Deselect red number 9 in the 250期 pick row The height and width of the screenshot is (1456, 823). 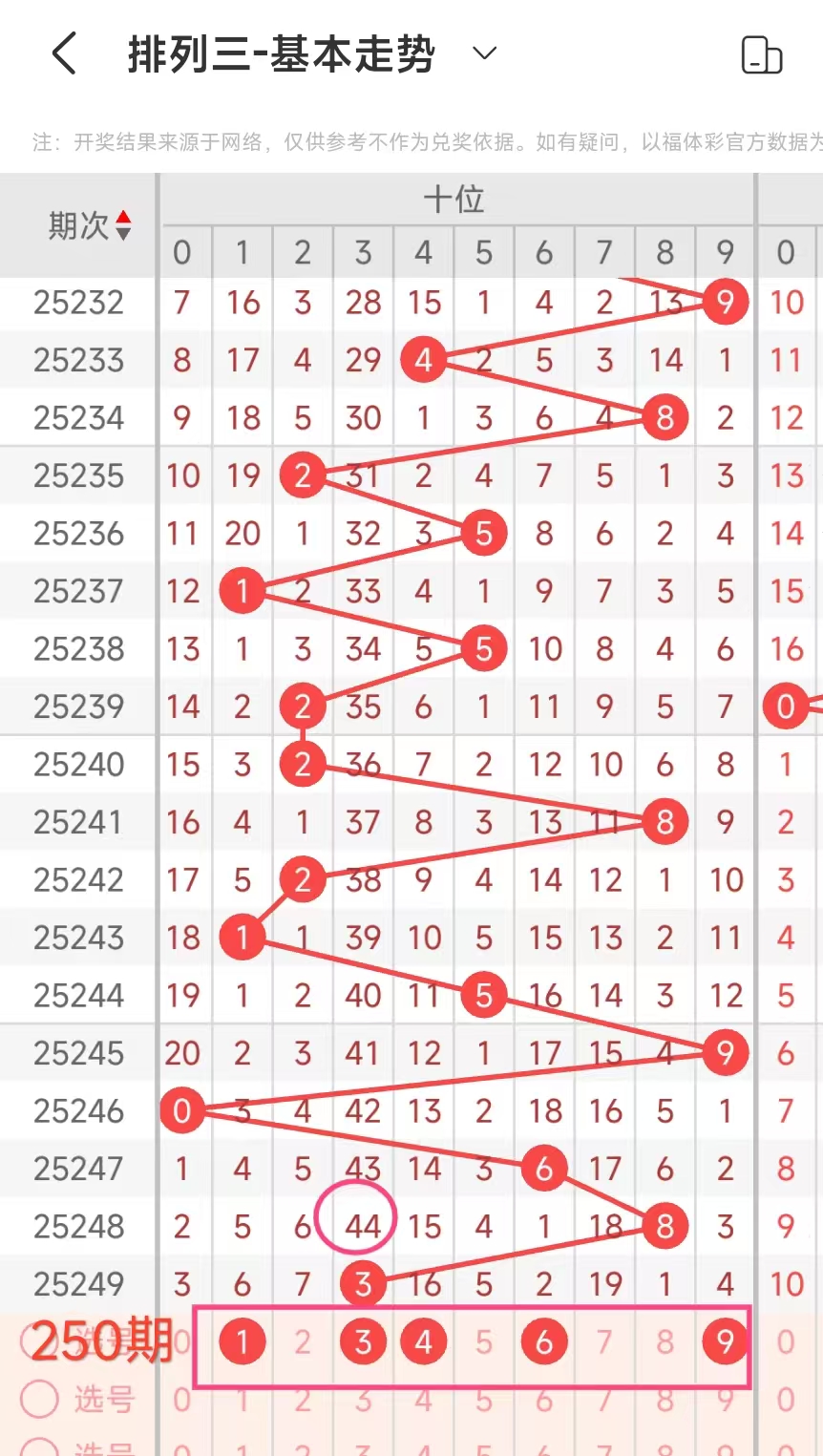(x=726, y=1342)
